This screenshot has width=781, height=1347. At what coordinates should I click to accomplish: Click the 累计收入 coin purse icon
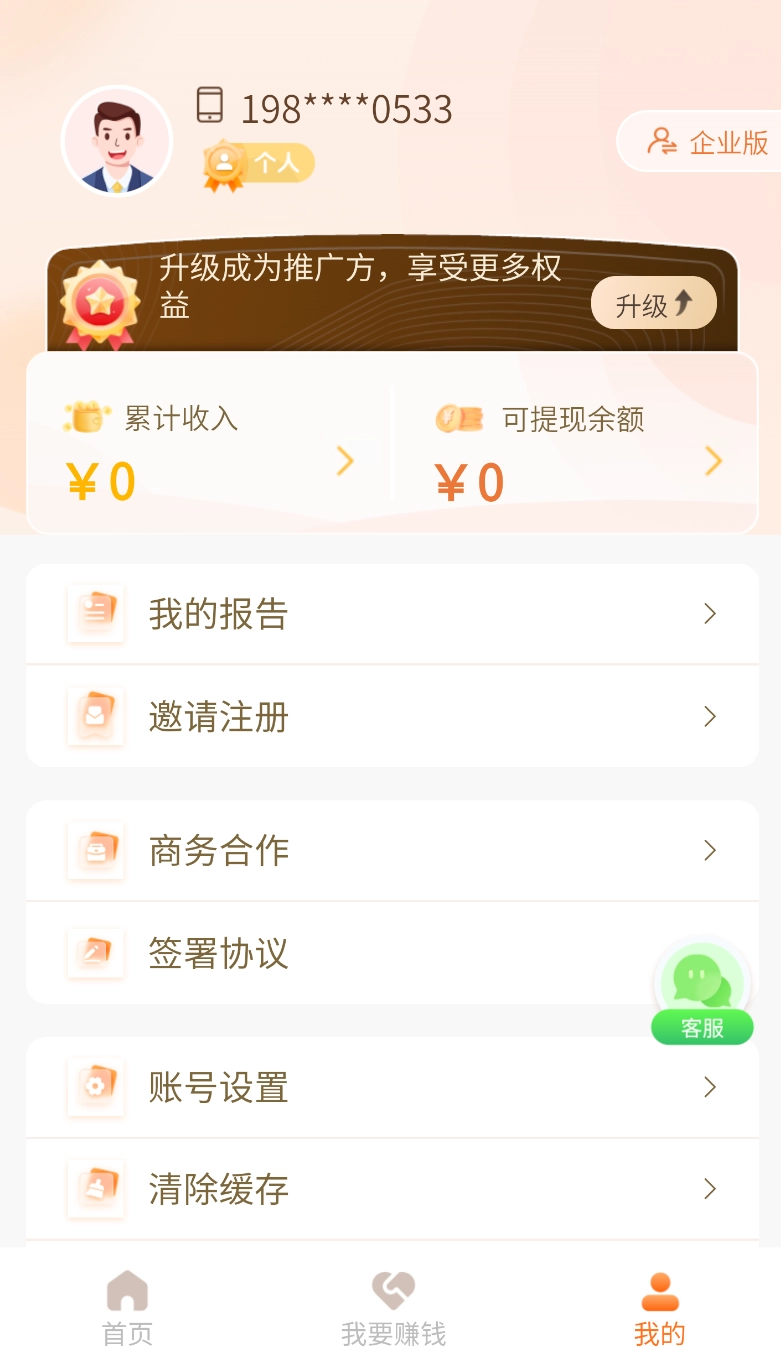tap(89, 419)
